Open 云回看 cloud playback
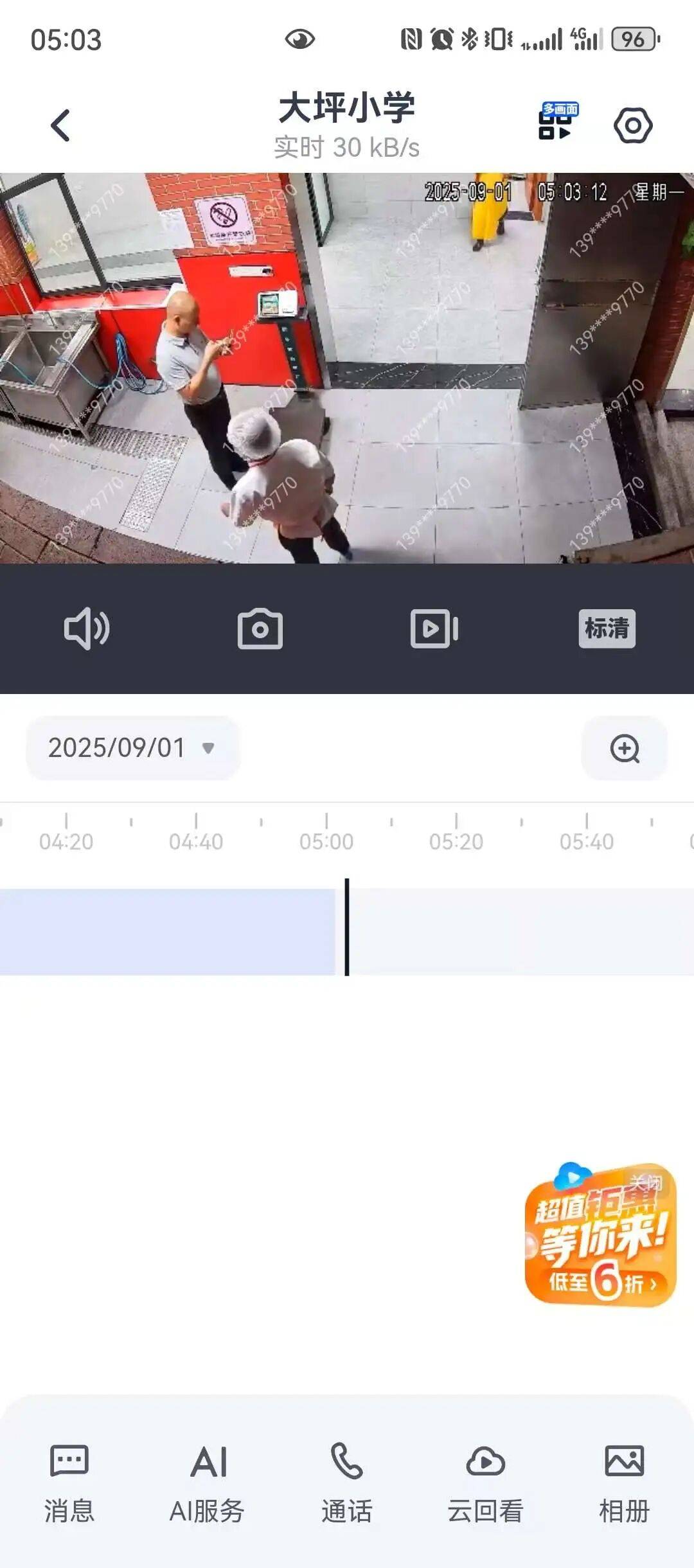Screen dimensions: 694x1568 [485, 1483]
